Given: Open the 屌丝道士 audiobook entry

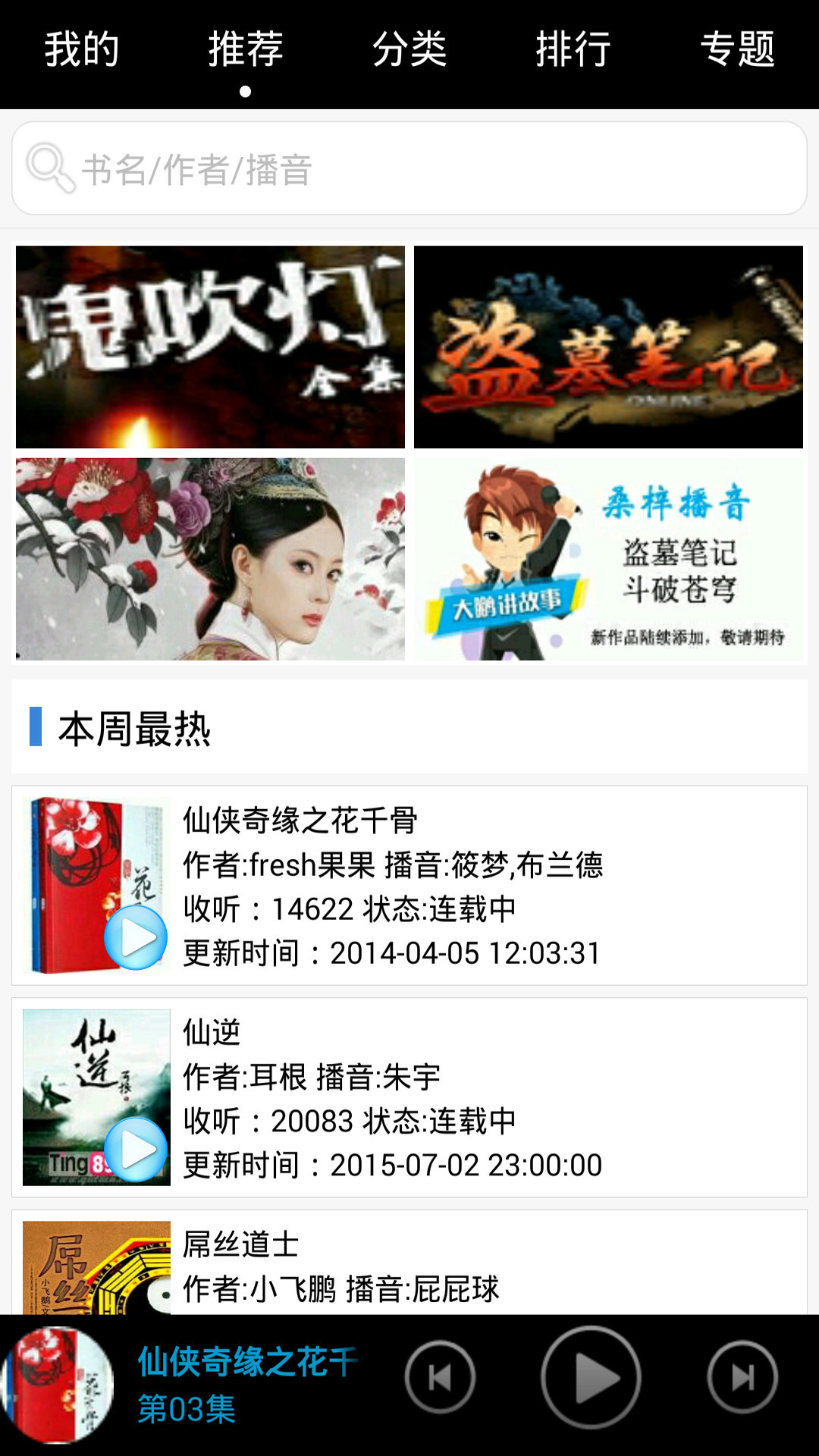Looking at the screenshot, I should click(485, 1265).
